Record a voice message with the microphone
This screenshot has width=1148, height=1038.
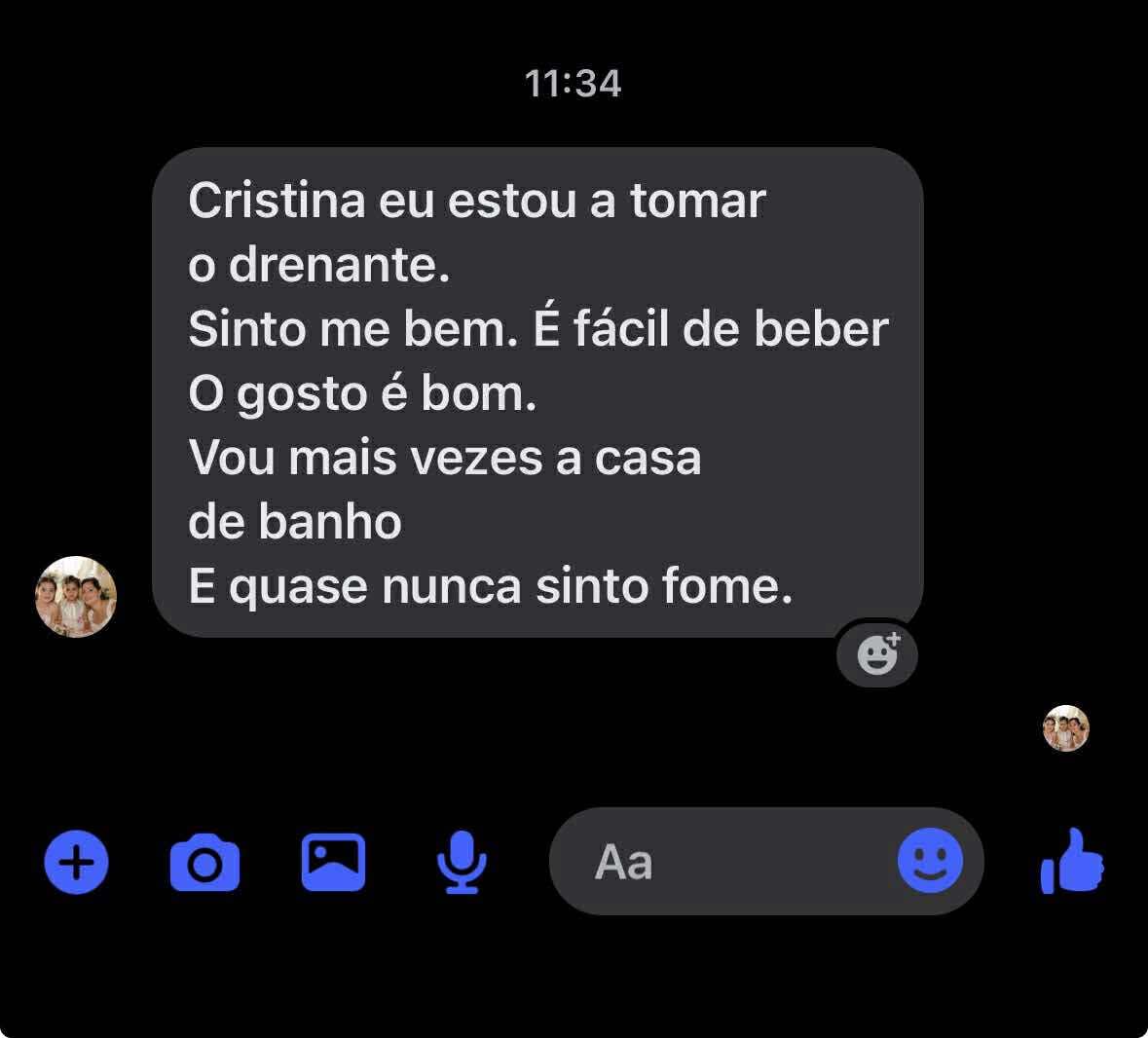click(461, 862)
